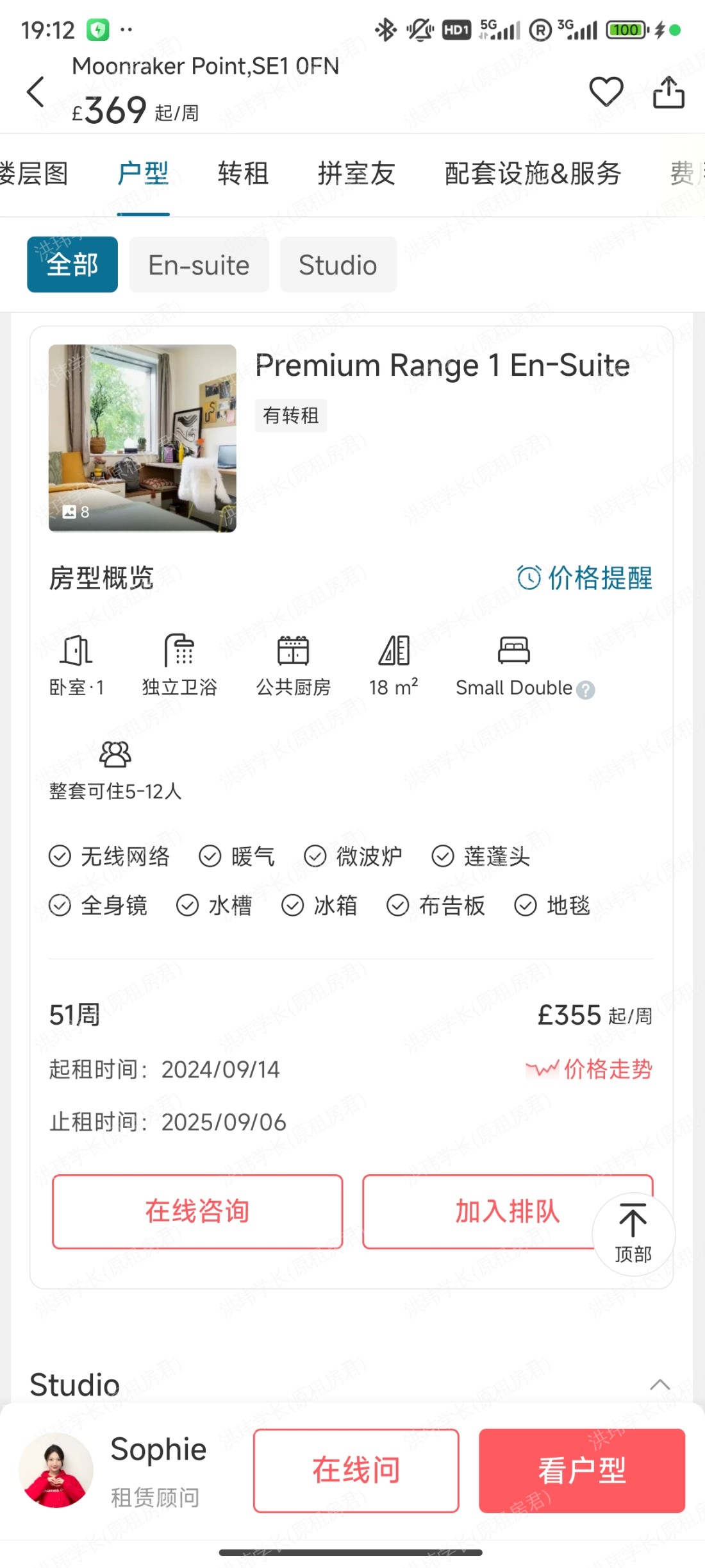Open the 拼室友 tab
The height and width of the screenshot is (1568, 705).
[x=356, y=174]
